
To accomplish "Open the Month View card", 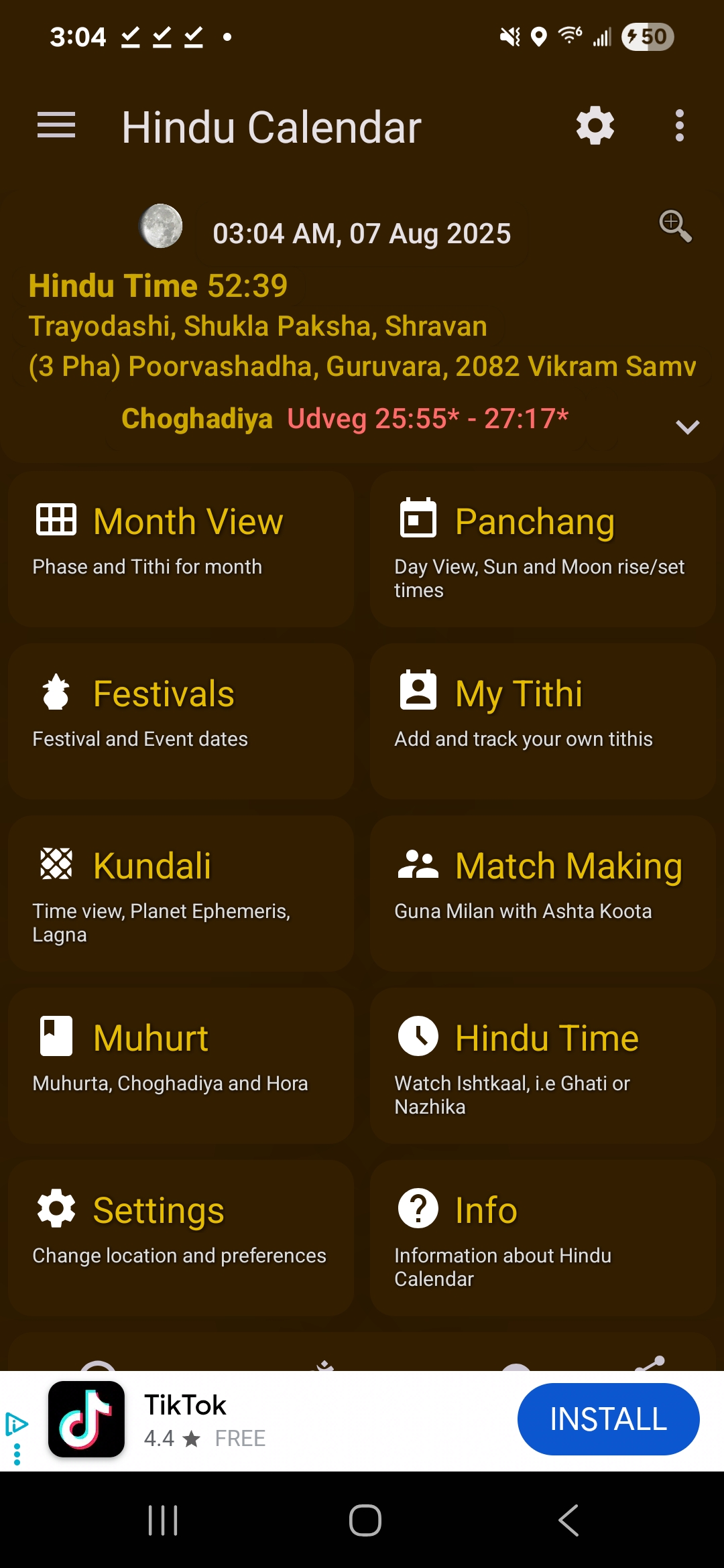I will coord(181,548).
